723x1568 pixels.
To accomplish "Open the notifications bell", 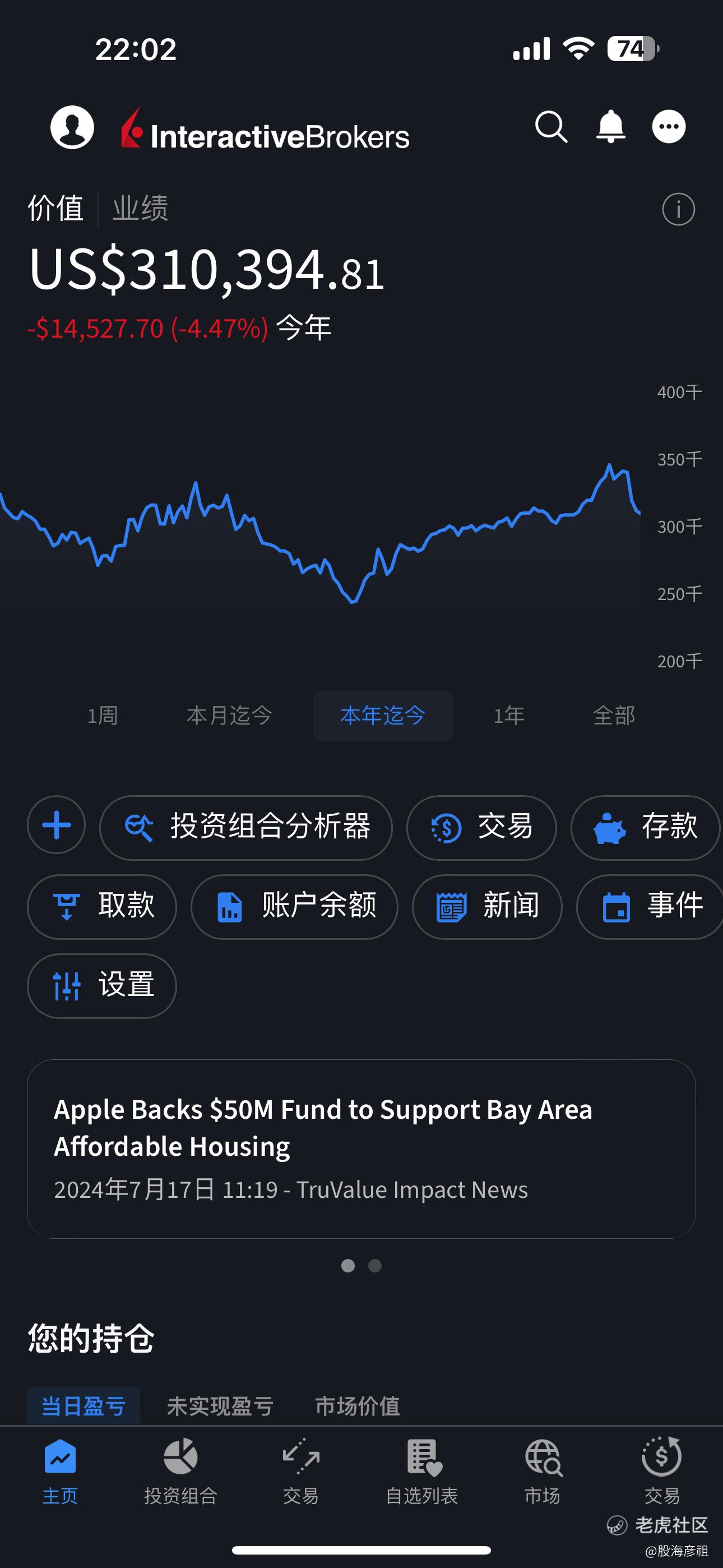I will (x=610, y=127).
